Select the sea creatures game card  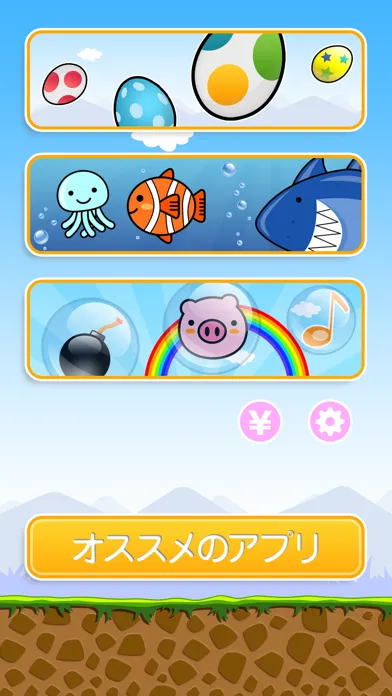coord(196,205)
